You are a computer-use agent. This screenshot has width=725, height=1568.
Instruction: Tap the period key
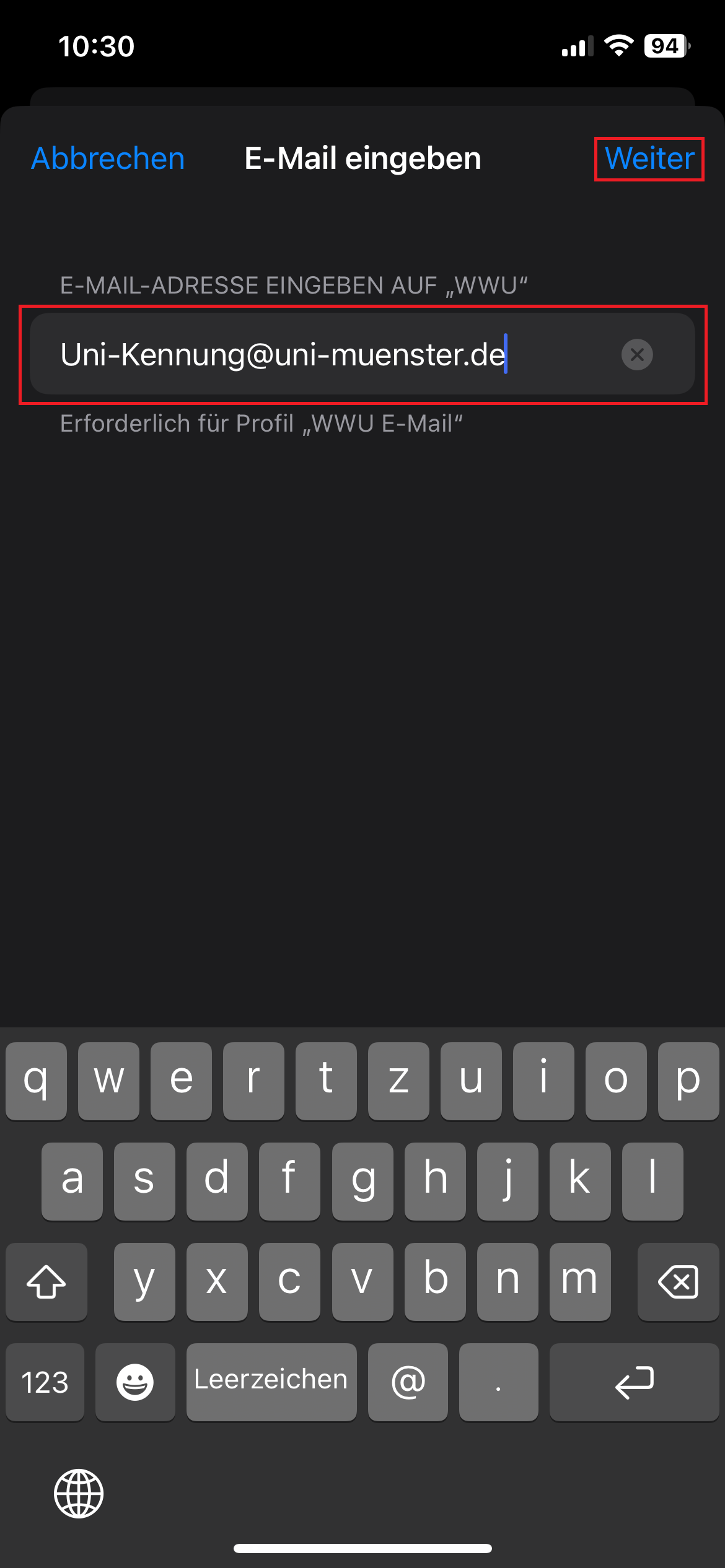[x=498, y=1382]
